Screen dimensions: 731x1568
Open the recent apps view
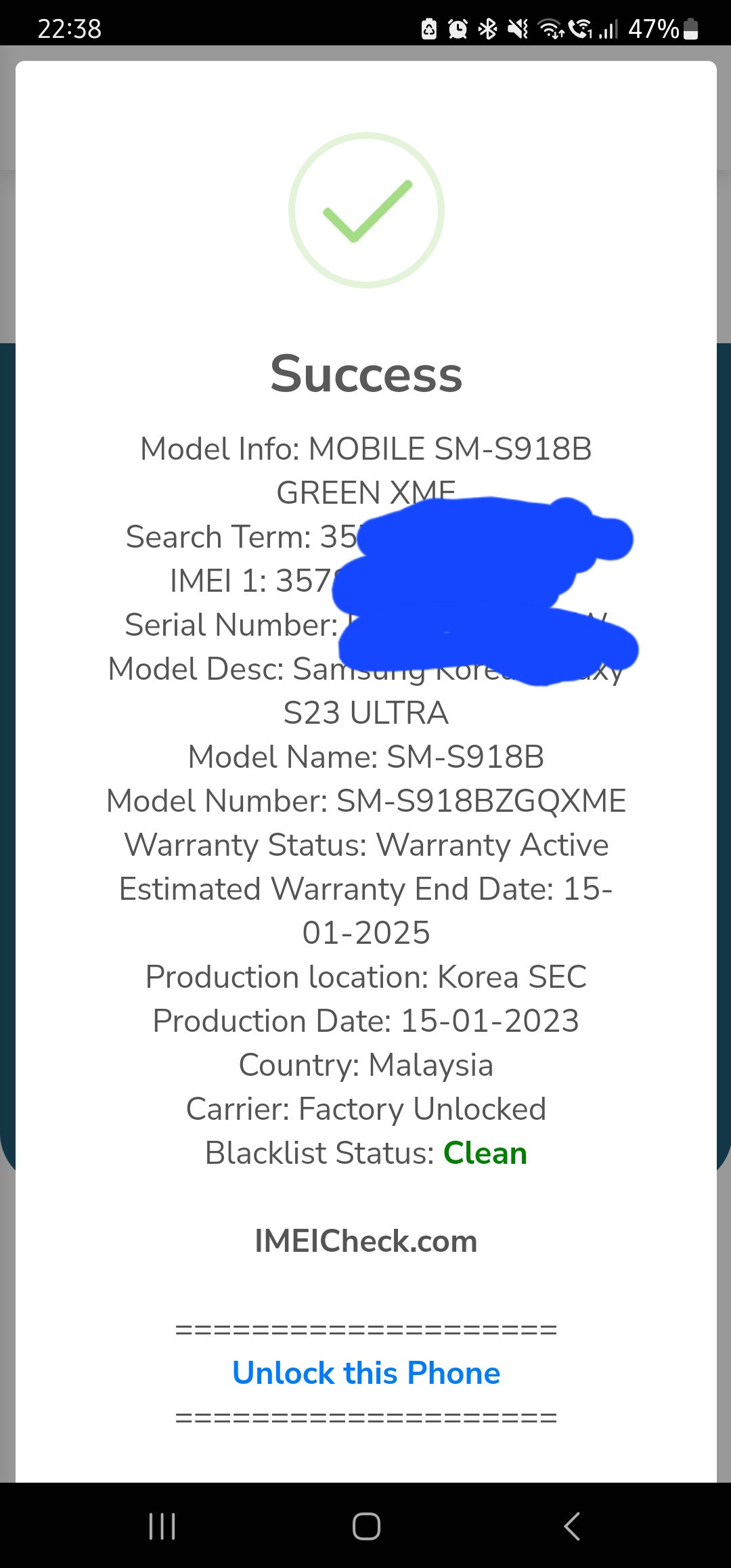click(x=162, y=1526)
